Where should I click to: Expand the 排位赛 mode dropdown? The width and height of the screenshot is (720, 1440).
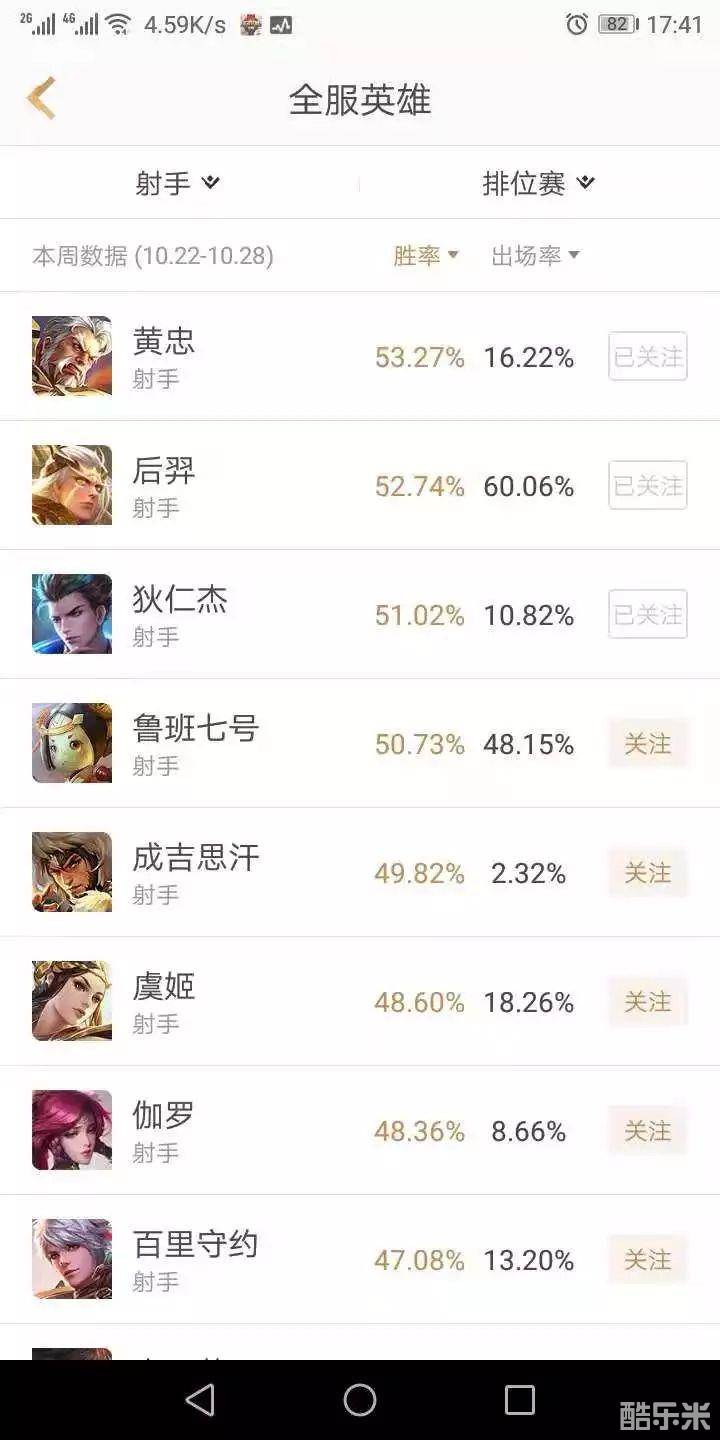point(538,183)
